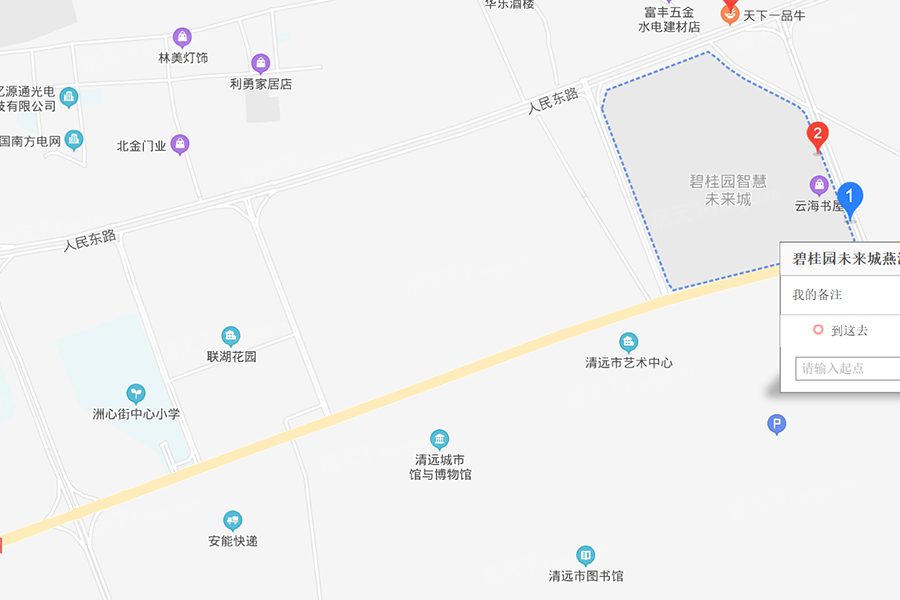Choose the 到这去 option
The image size is (900, 600).
click(849, 330)
